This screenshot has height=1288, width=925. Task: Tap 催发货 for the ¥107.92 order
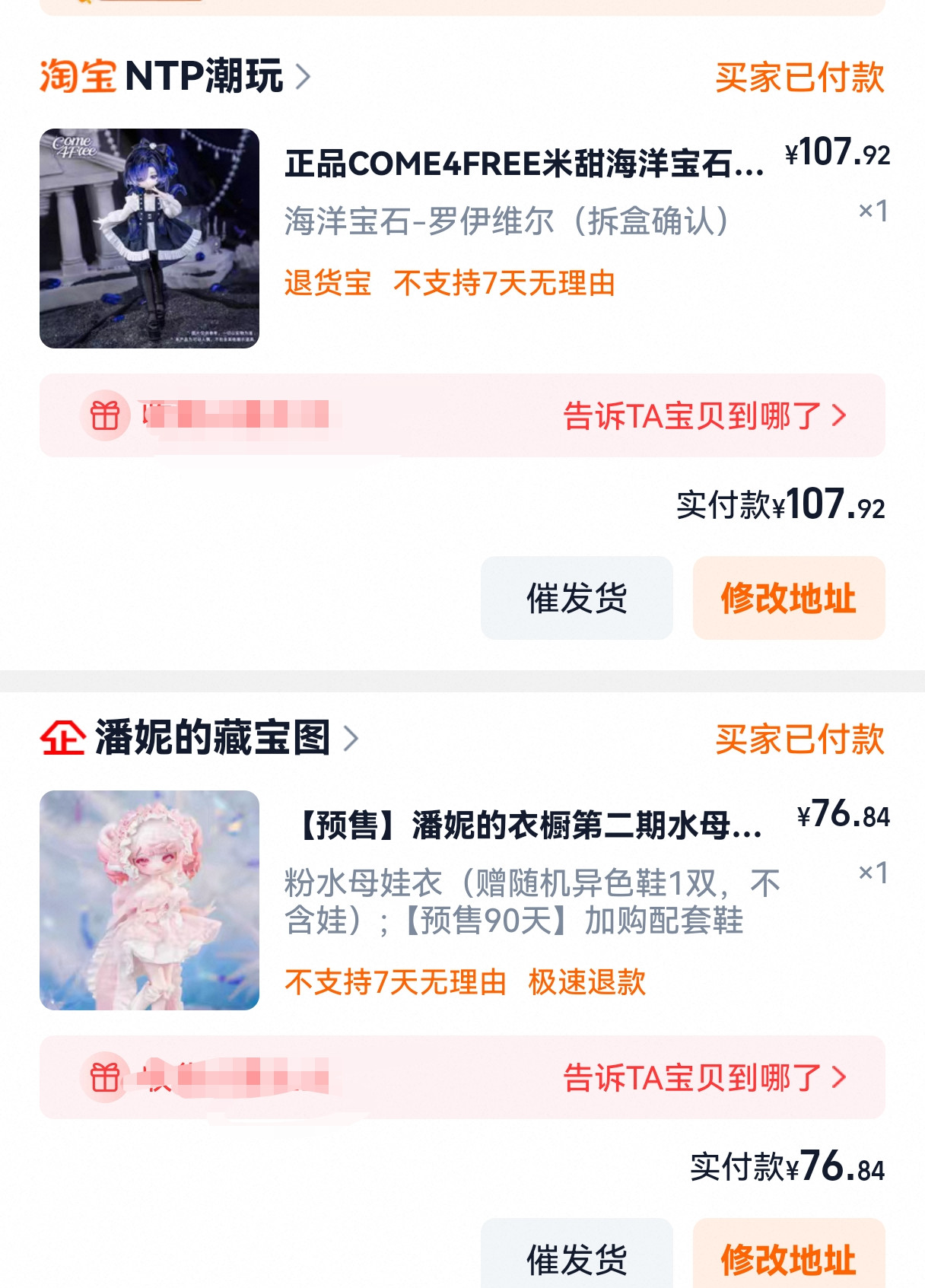point(577,598)
